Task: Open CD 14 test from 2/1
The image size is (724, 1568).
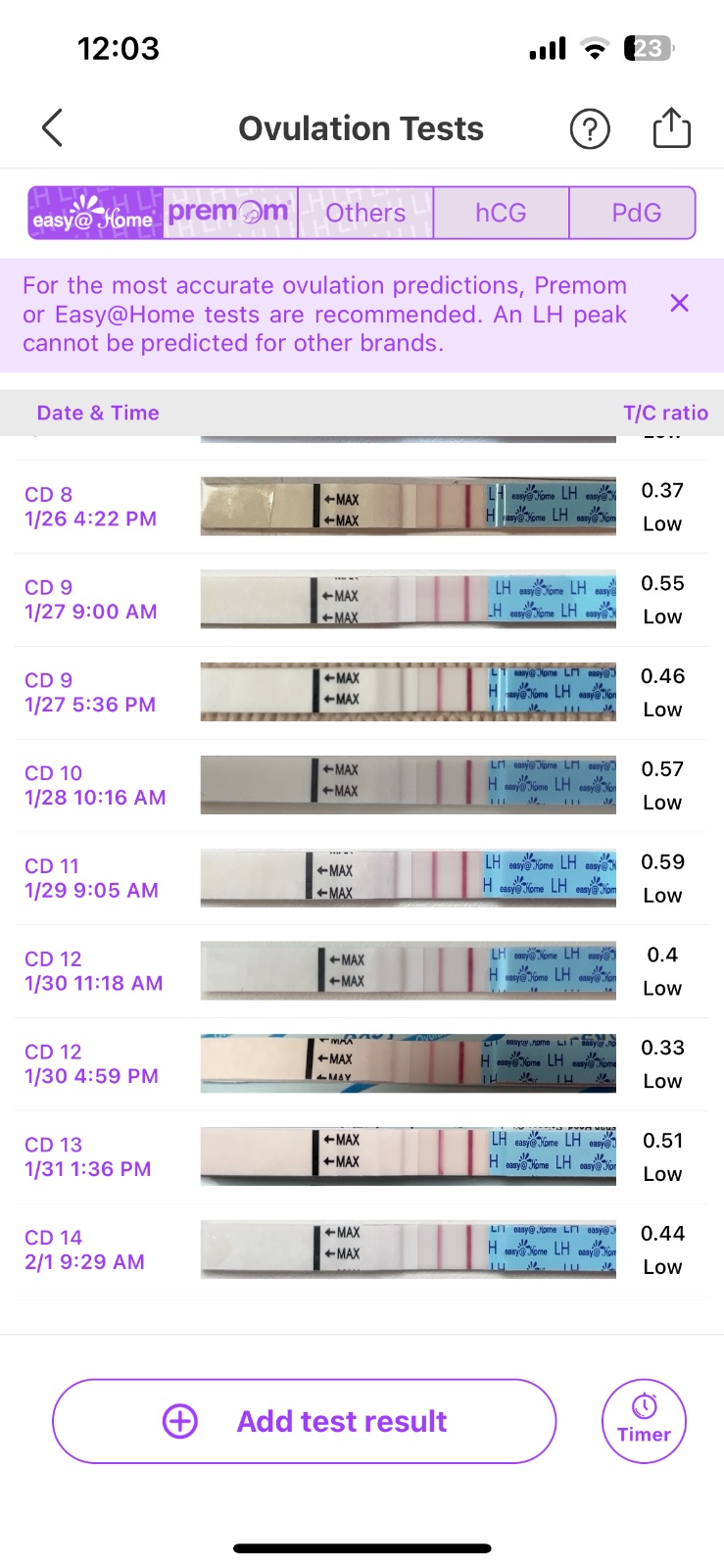Action: [x=362, y=1249]
